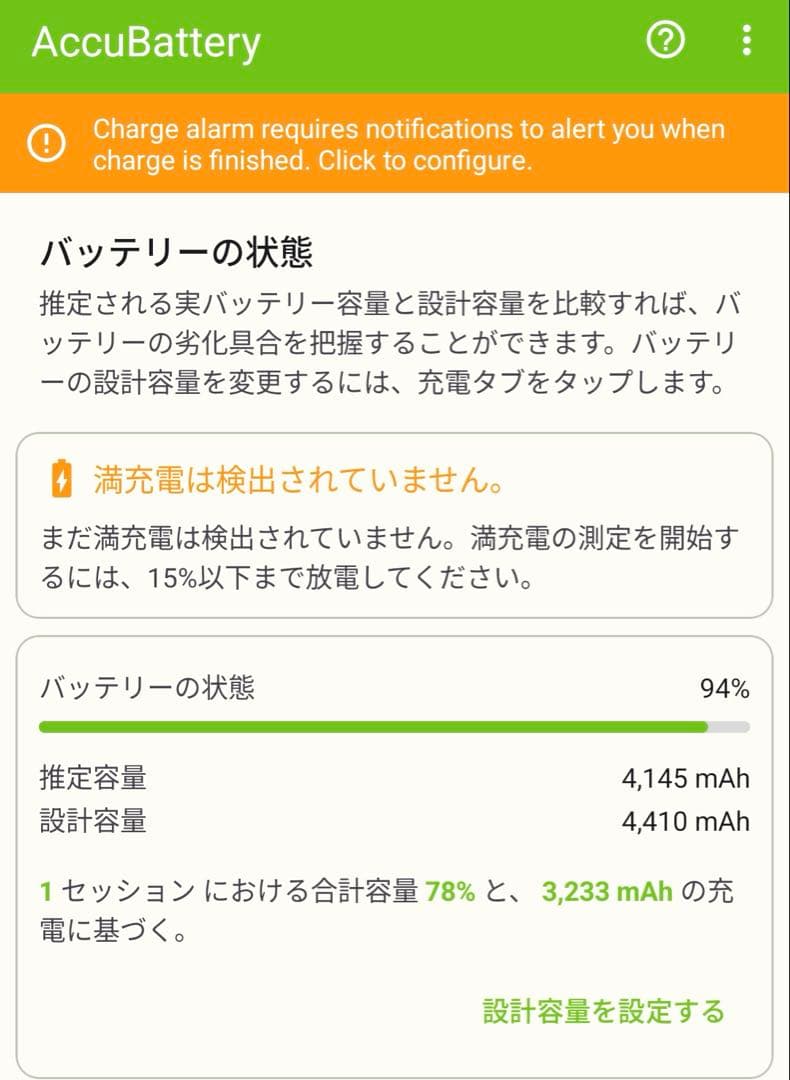The height and width of the screenshot is (1080, 790).
Task: Click the battery health progress bar
Action: 395,725
